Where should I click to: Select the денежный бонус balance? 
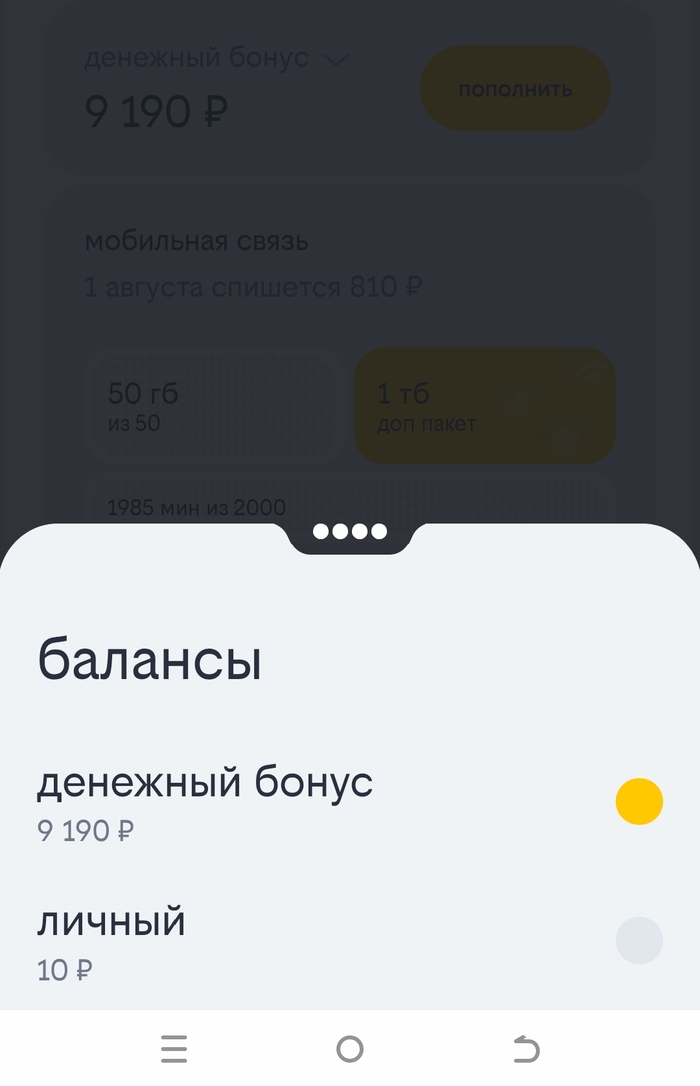click(x=638, y=801)
